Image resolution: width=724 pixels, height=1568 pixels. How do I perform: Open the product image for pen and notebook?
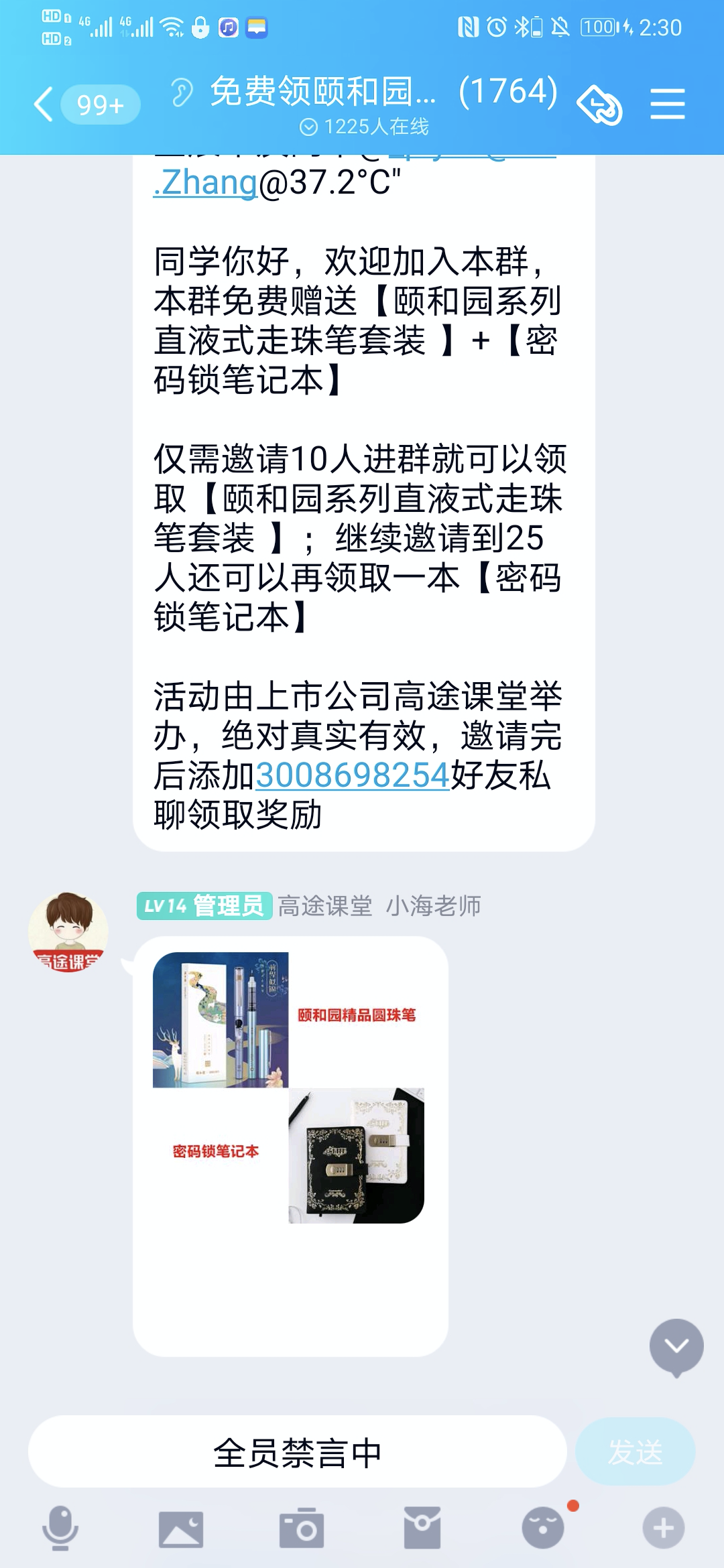[289, 1087]
